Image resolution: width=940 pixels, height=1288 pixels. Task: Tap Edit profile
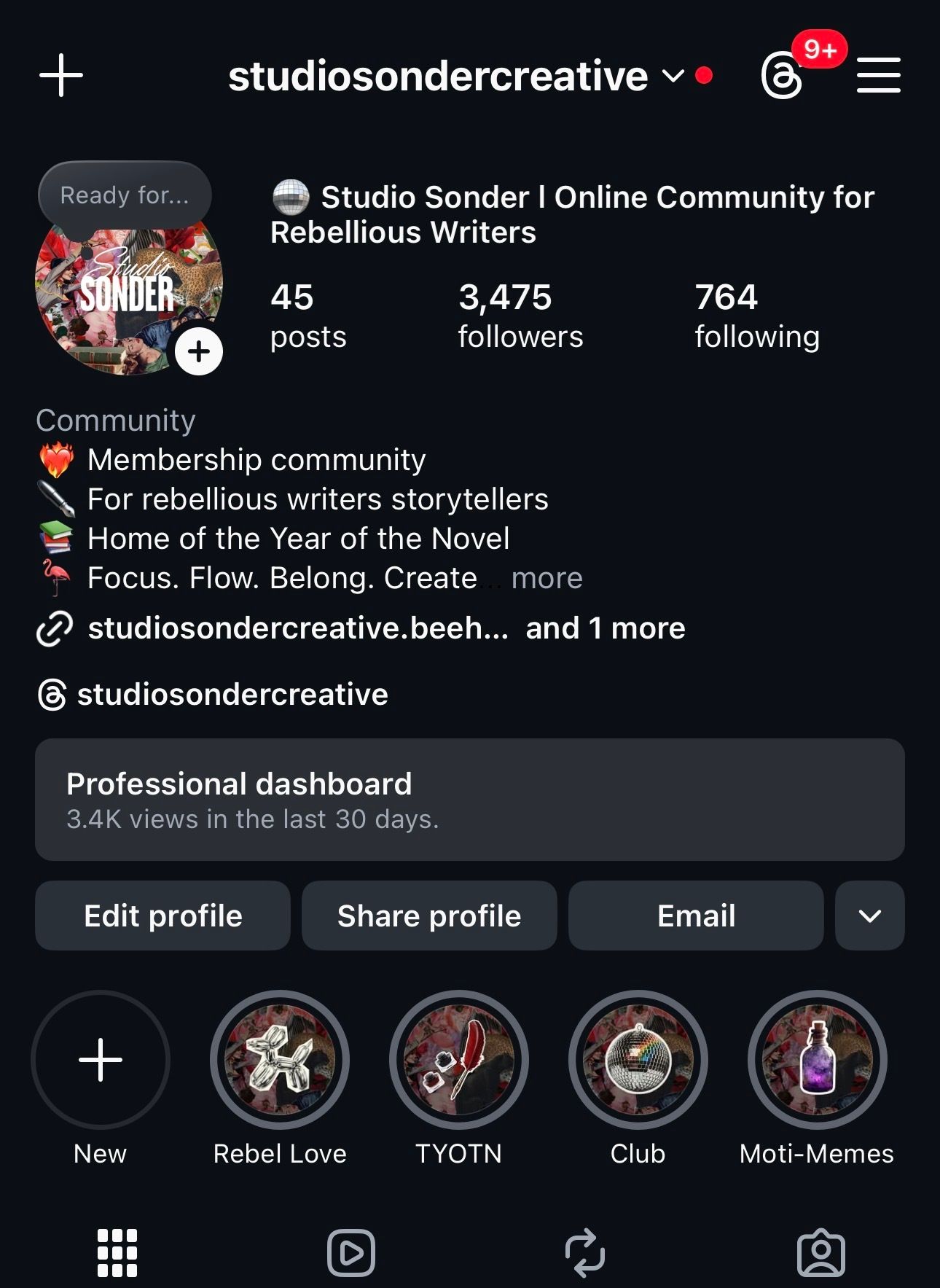[163, 916]
